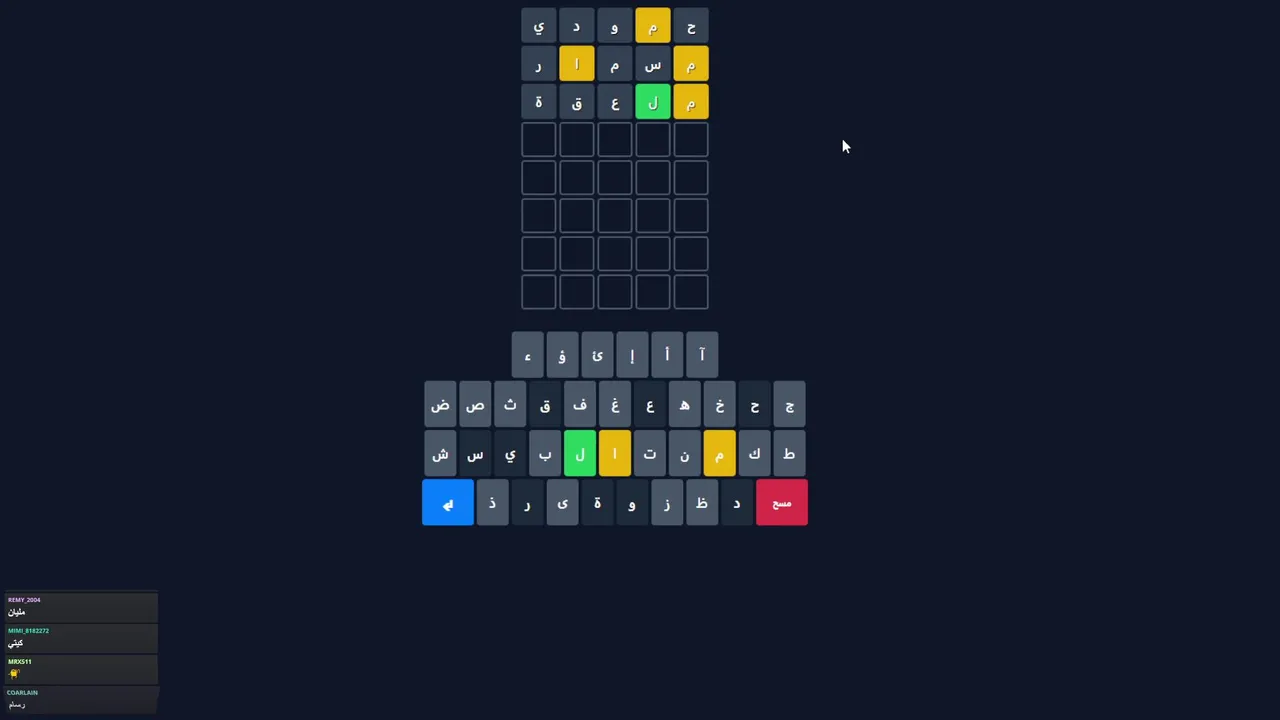Tap the red مسح delete key

click(781, 503)
